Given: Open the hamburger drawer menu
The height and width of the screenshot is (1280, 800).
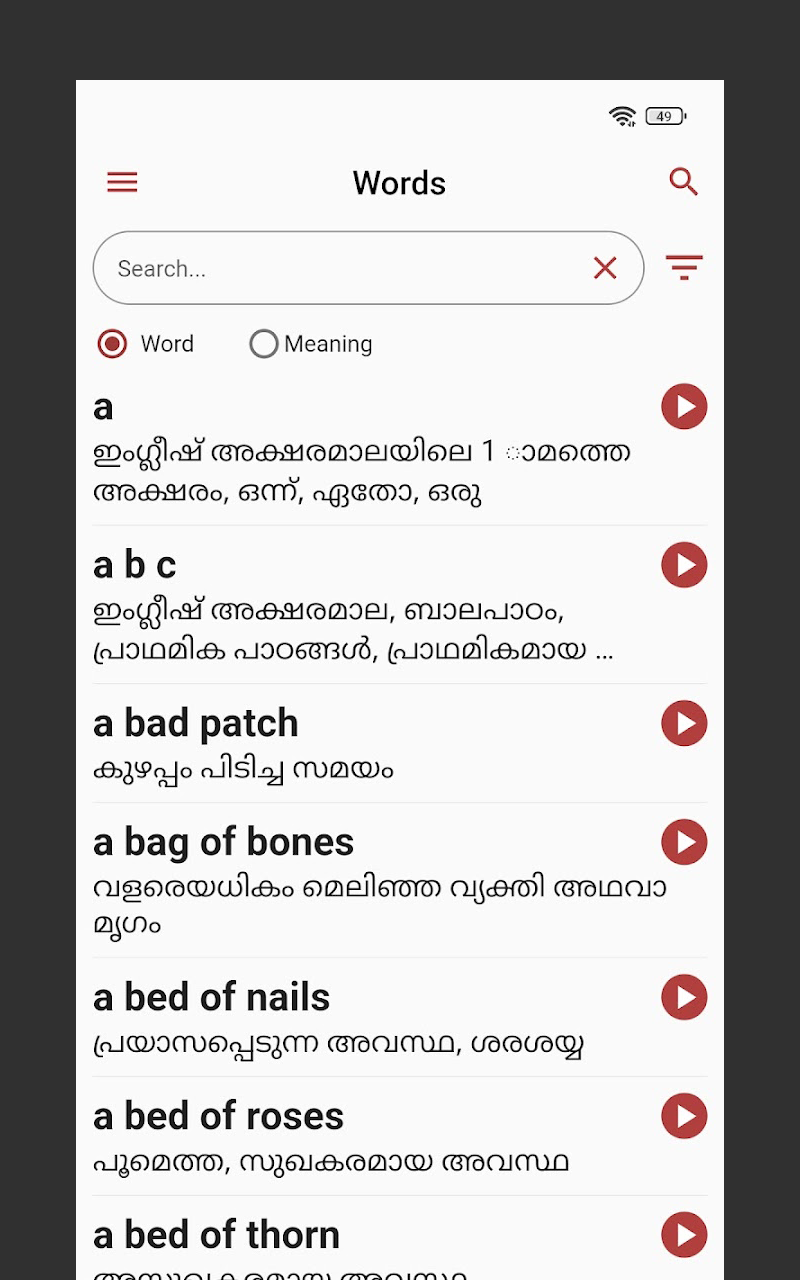Looking at the screenshot, I should point(122,182).
